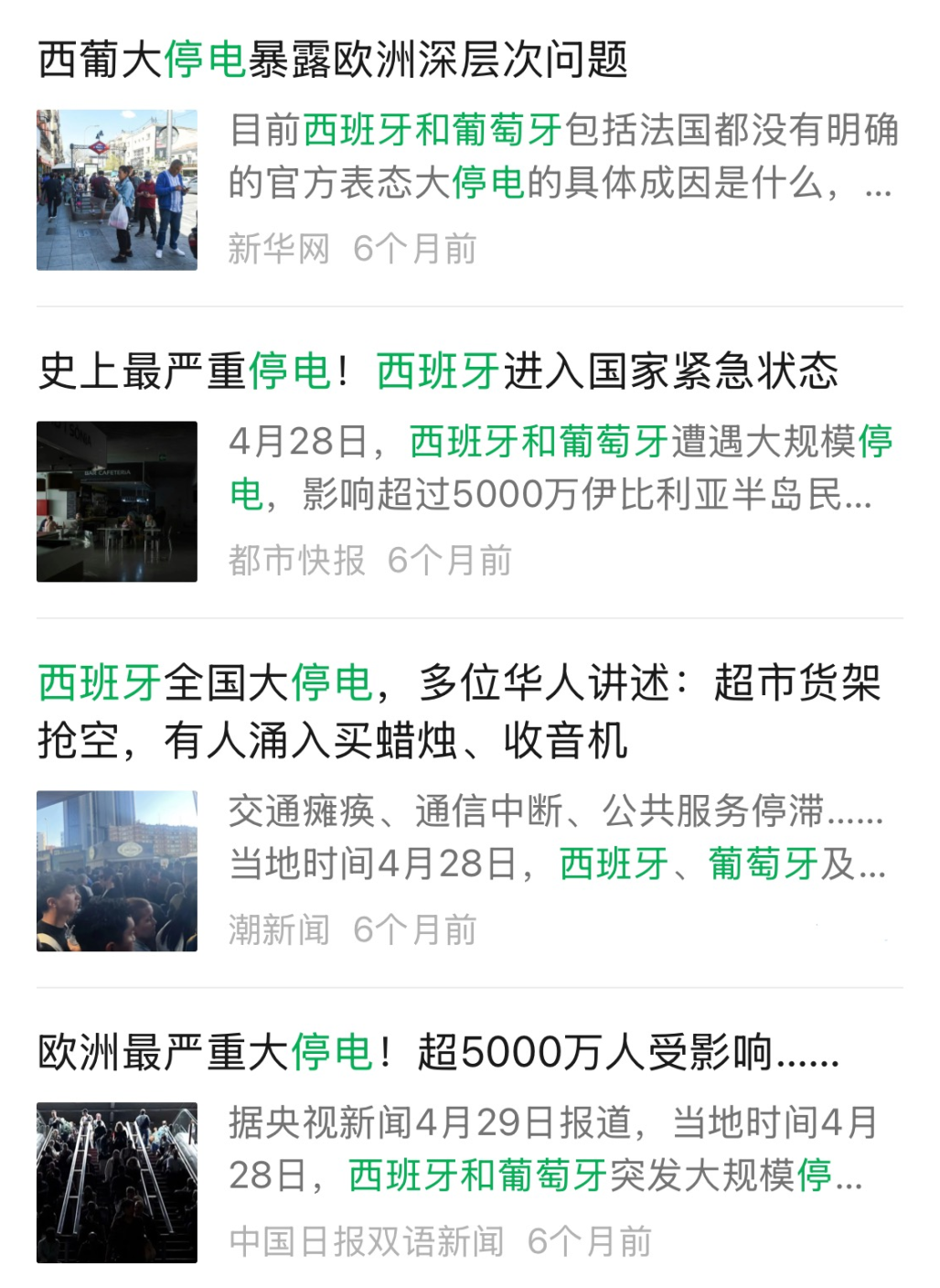Read 西班牙全国大停电，多位华人讲述 article

point(457,711)
